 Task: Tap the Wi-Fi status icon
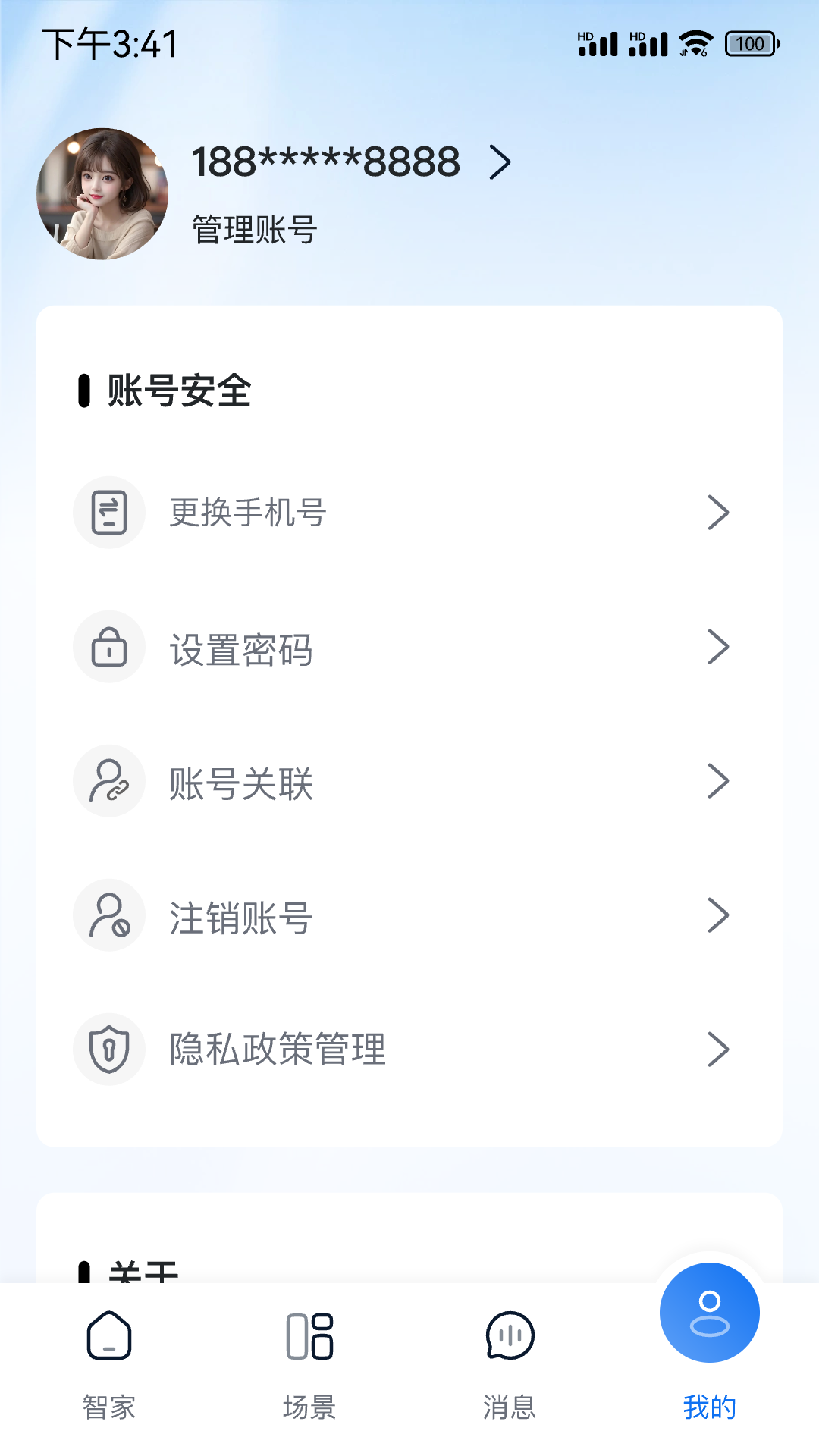(x=695, y=42)
